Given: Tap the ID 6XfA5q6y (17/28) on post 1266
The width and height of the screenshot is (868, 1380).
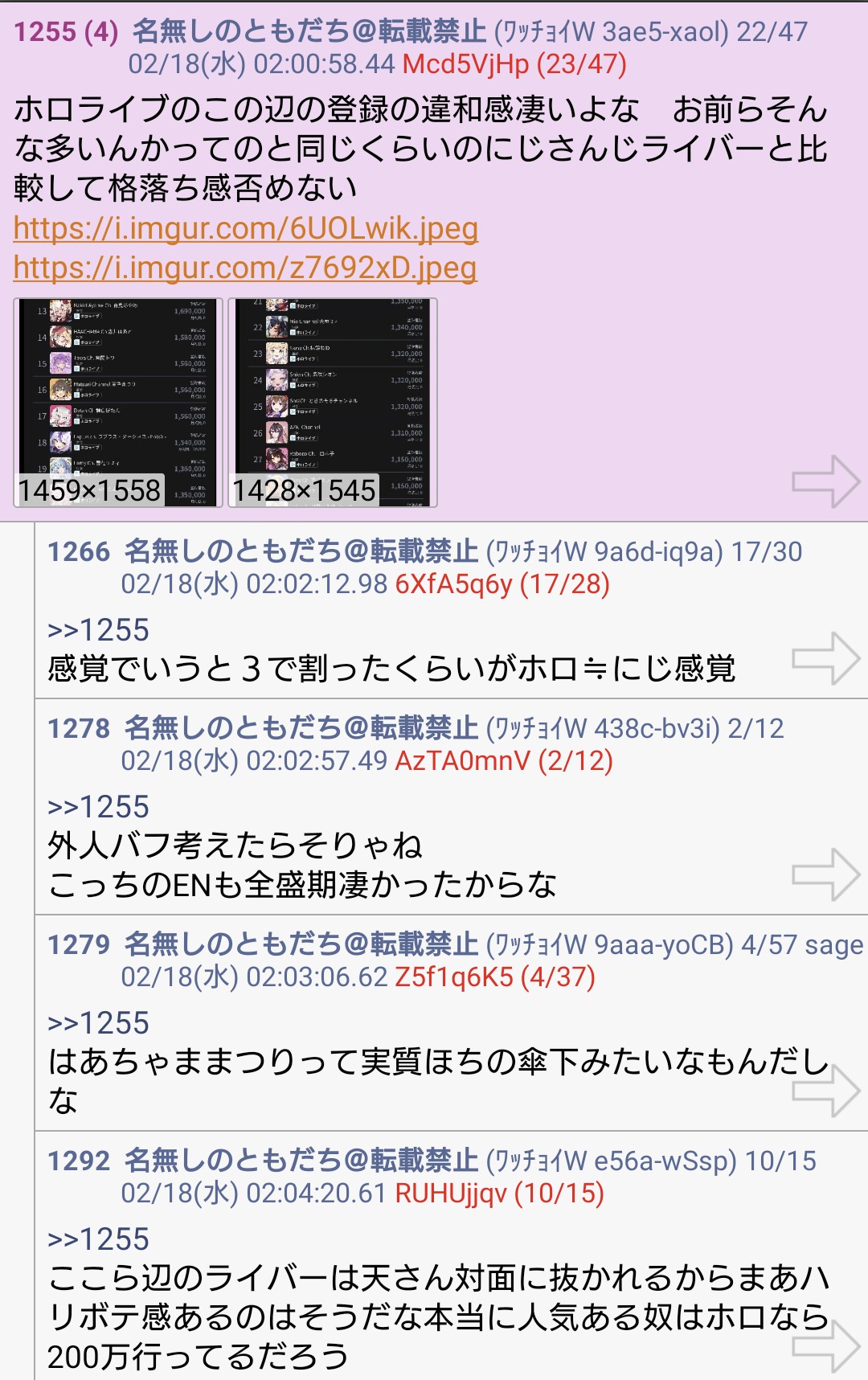Looking at the screenshot, I should pos(502,584).
